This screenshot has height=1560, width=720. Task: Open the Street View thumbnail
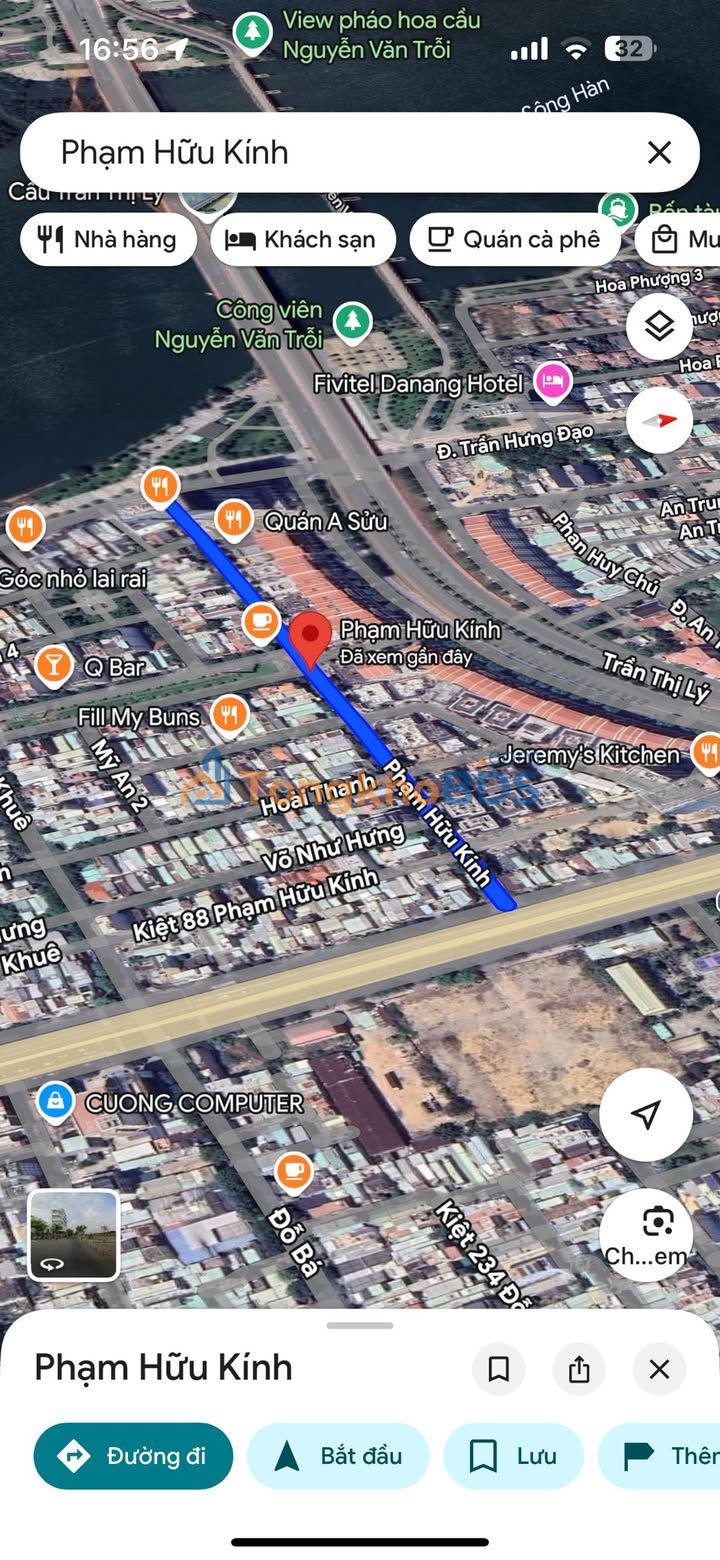[x=73, y=1235]
